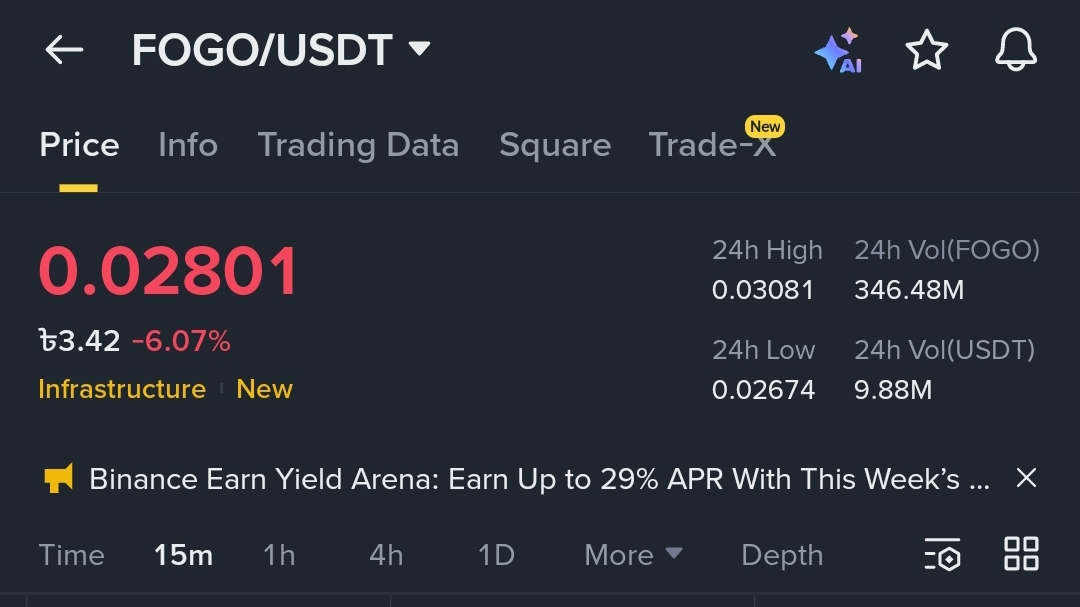This screenshot has height=607, width=1080.
Task: Show the Depth chart
Action: tap(782, 555)
